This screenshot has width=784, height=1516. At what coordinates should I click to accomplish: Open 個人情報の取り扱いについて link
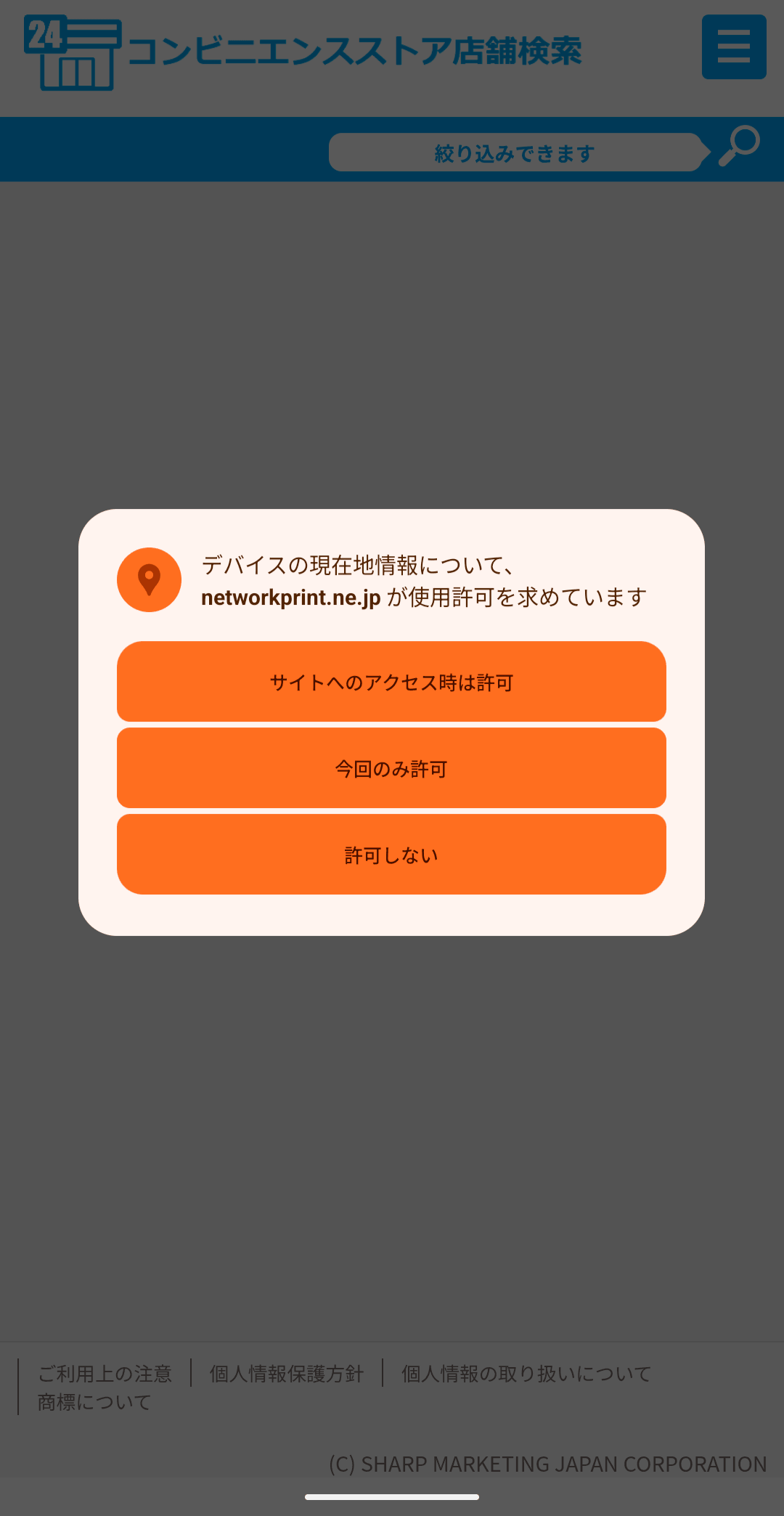[526, 1374]
